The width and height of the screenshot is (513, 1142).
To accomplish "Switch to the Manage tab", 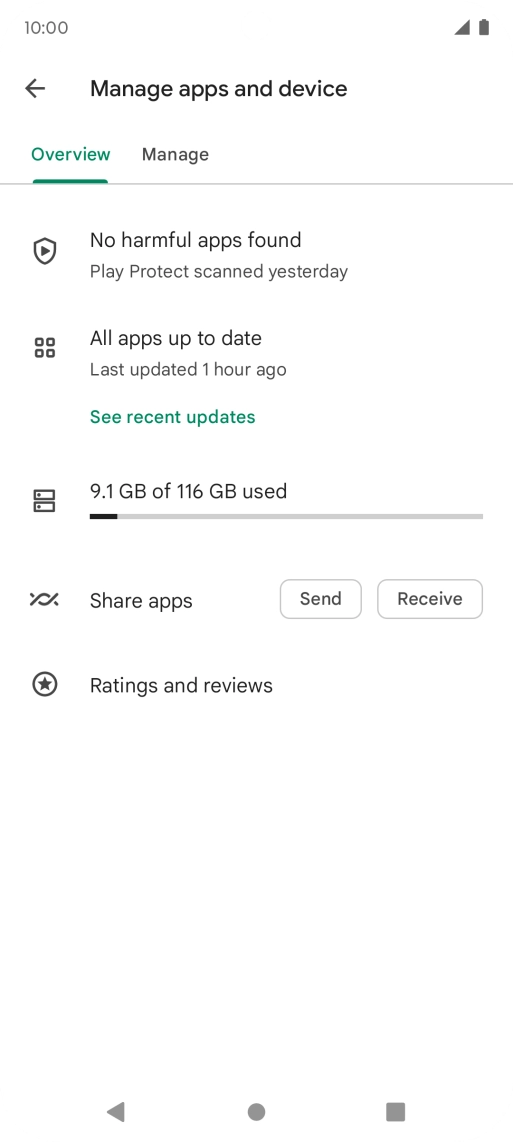I will pyautogui.click(x=175, y=154).
